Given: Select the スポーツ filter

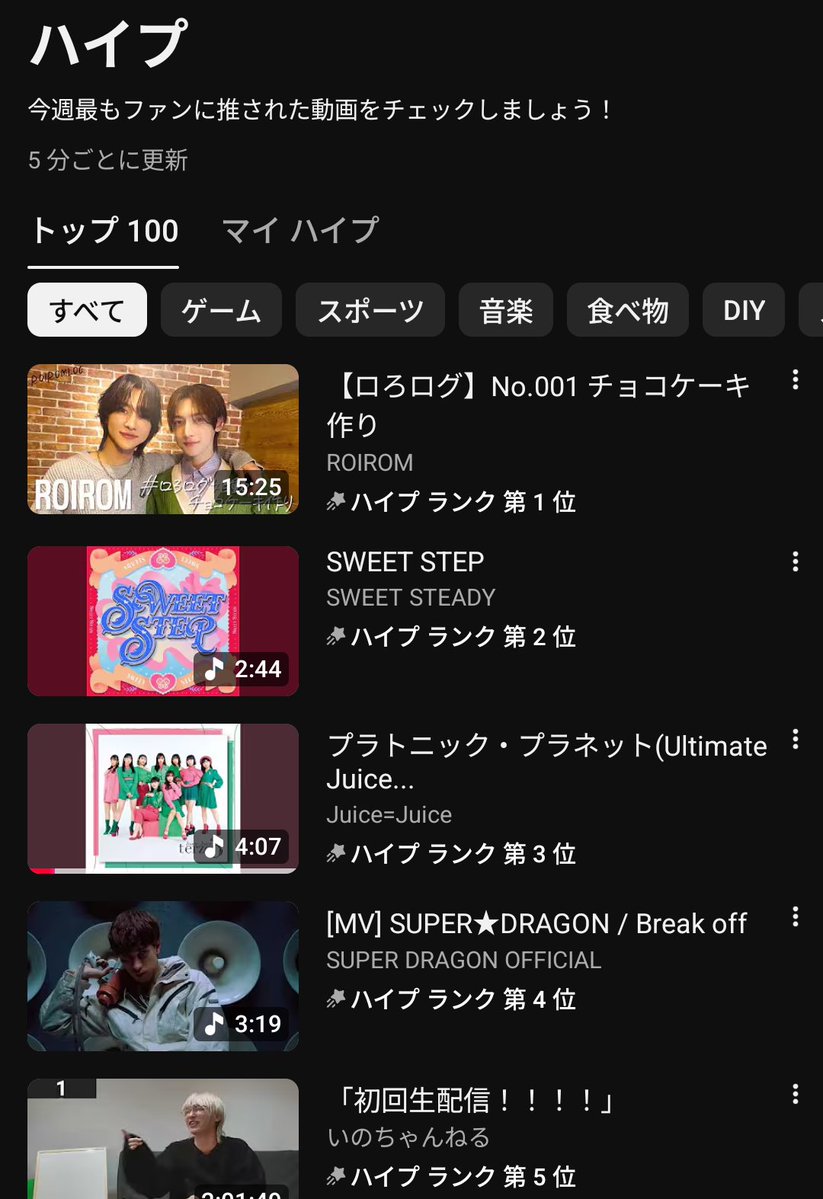Looking at the screenshot, I should click(x=370, y=310).
